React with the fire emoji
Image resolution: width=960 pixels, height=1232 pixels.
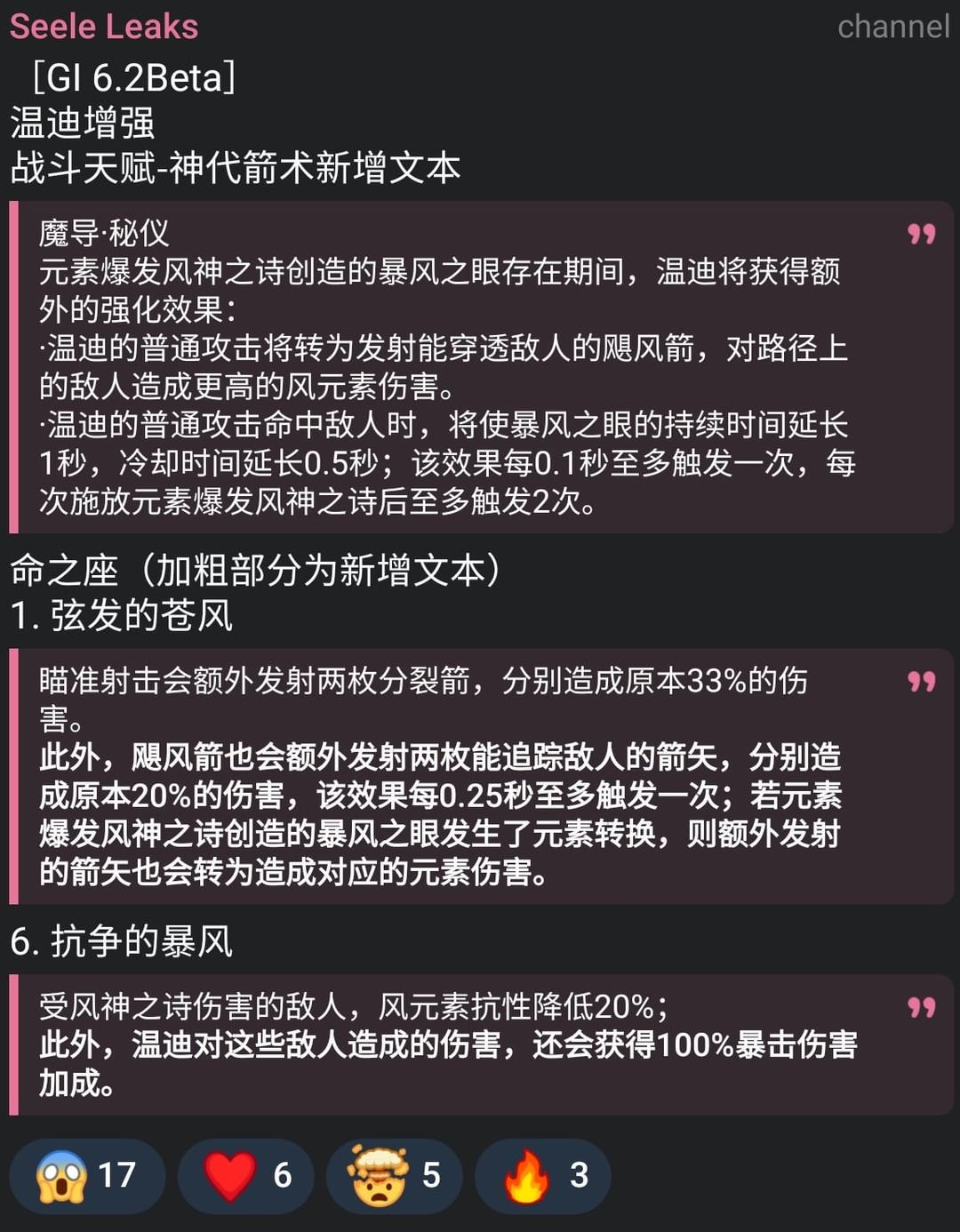542,1175
